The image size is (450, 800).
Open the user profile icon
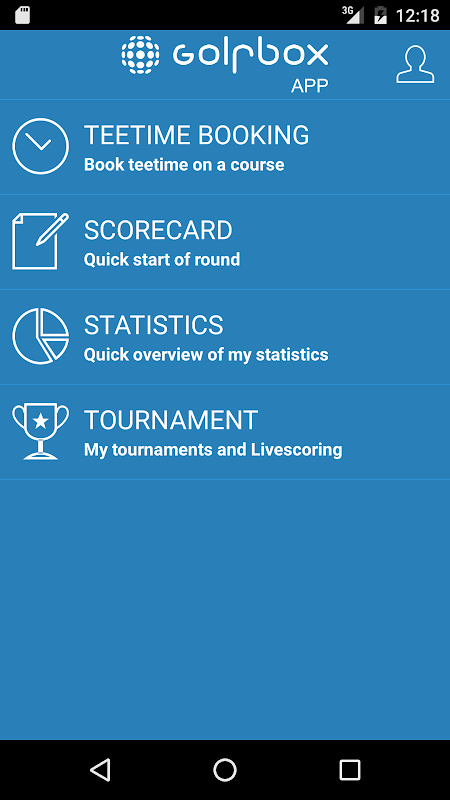(x=415, y=64)
